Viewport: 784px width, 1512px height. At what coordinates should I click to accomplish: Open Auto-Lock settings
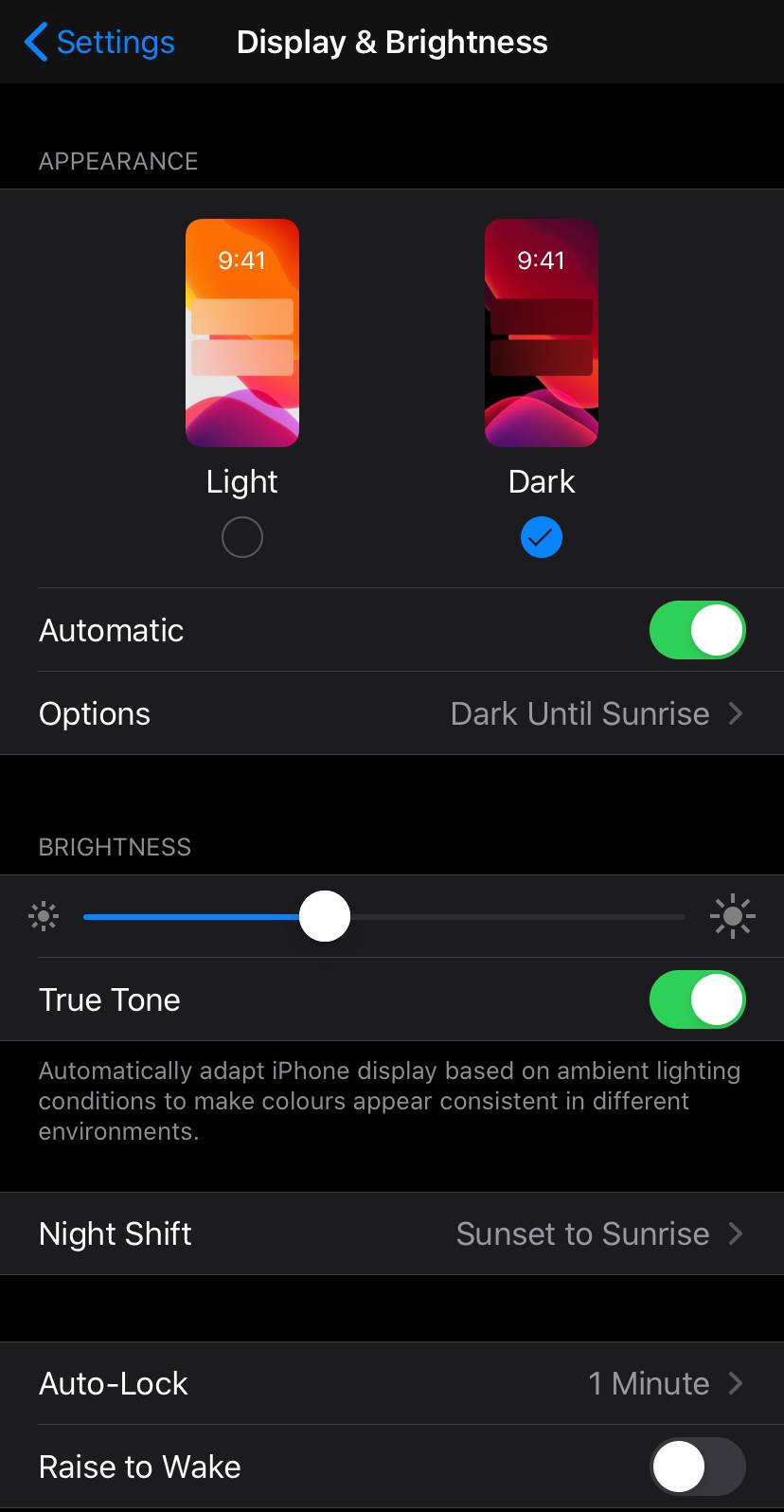pos(392,1383)
